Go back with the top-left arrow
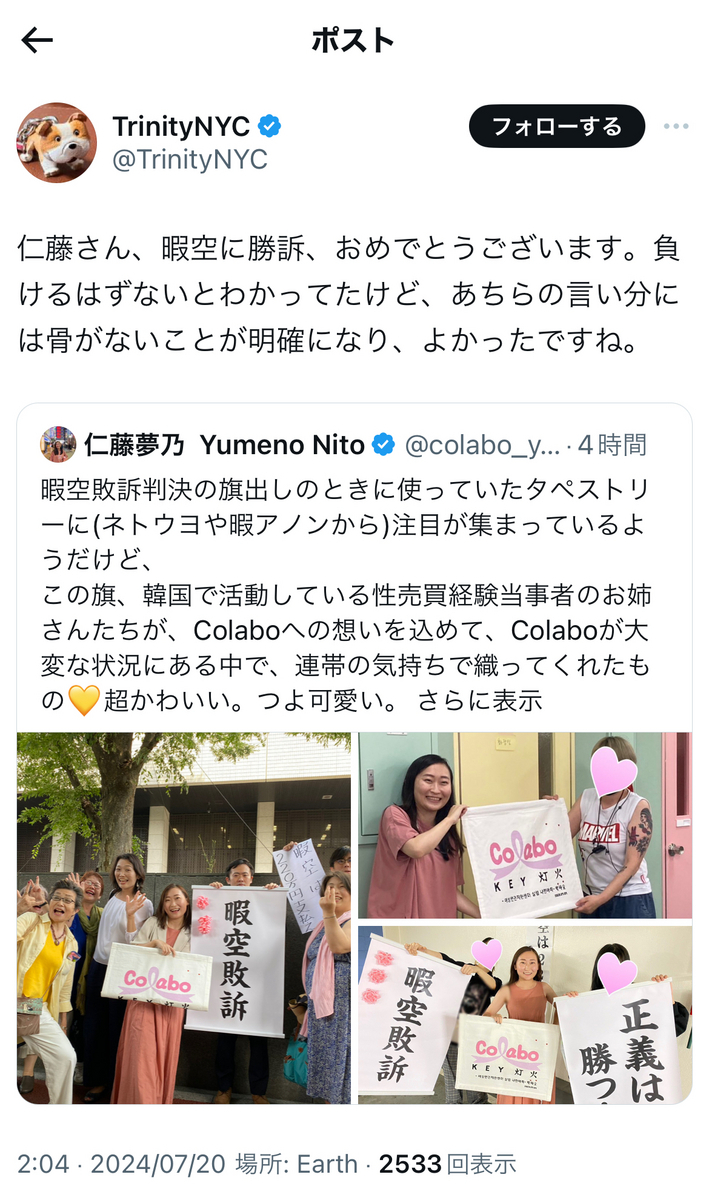 pyautogui.click(x=37, y=40)
